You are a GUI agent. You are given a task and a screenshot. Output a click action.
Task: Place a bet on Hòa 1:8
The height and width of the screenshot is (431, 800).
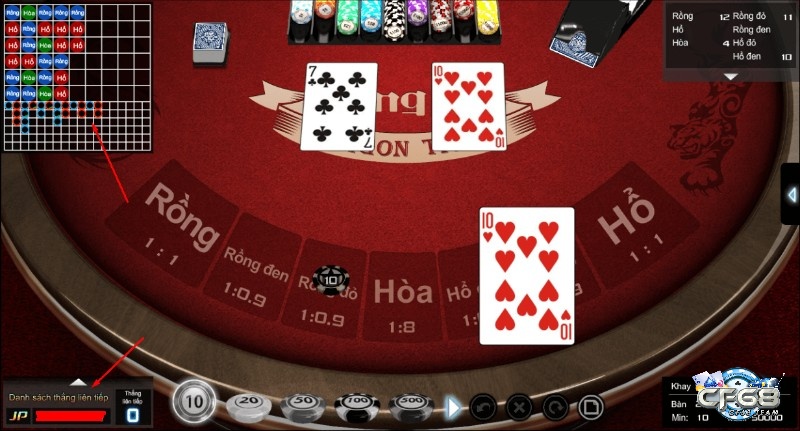point(402,300)
